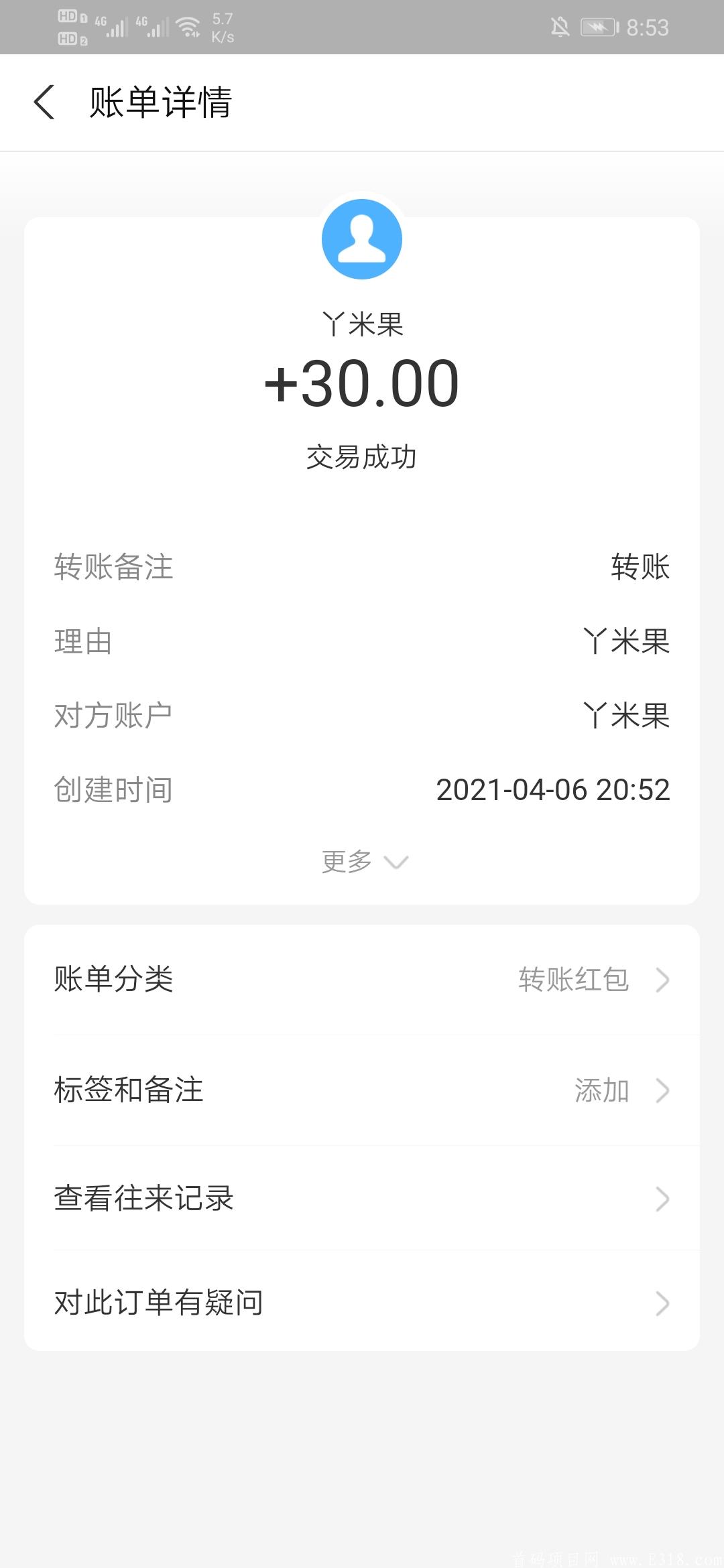Viewport: 724px width, 1568px height.
Task: Click the 交易成功 status text
Action: coord(362,458)
